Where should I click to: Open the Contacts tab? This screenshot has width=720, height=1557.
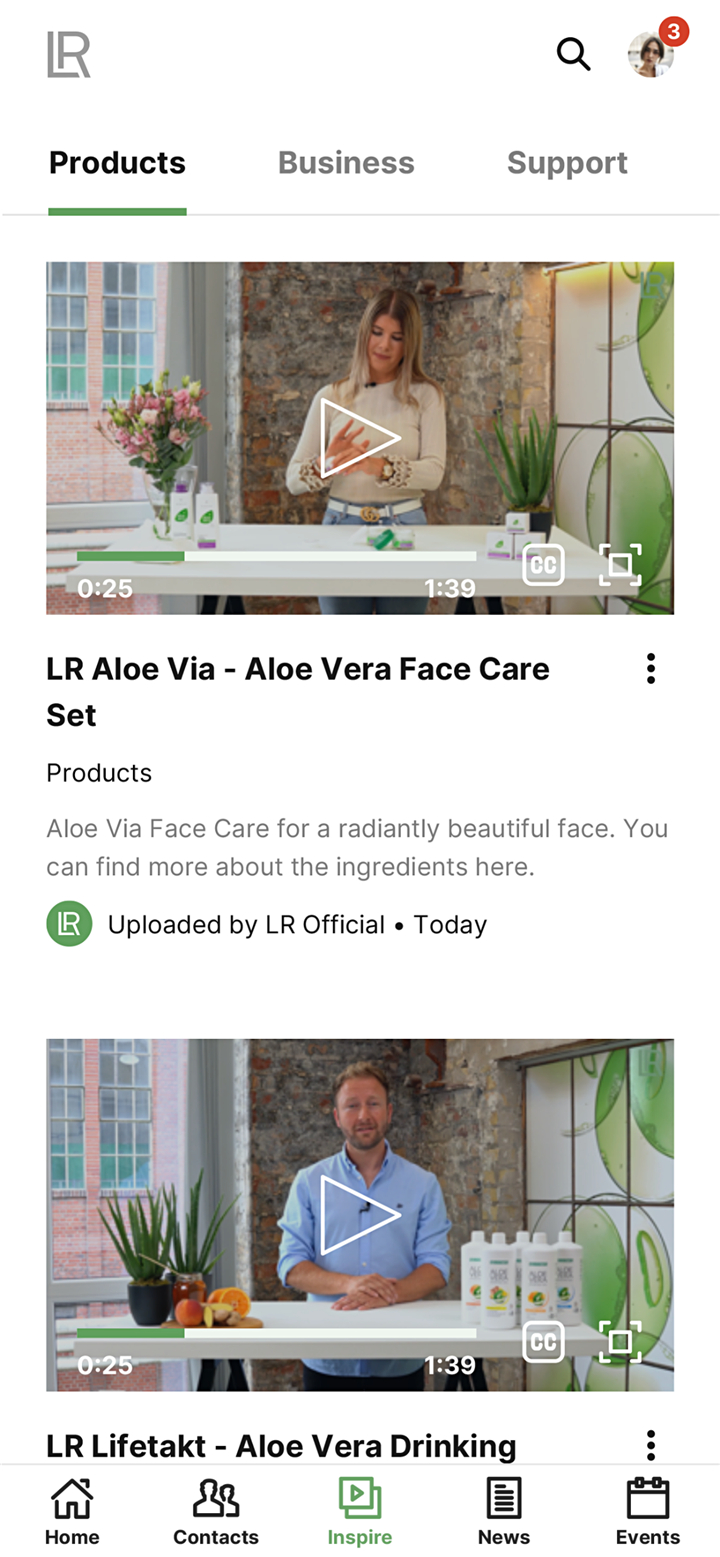pos(216,1513)
